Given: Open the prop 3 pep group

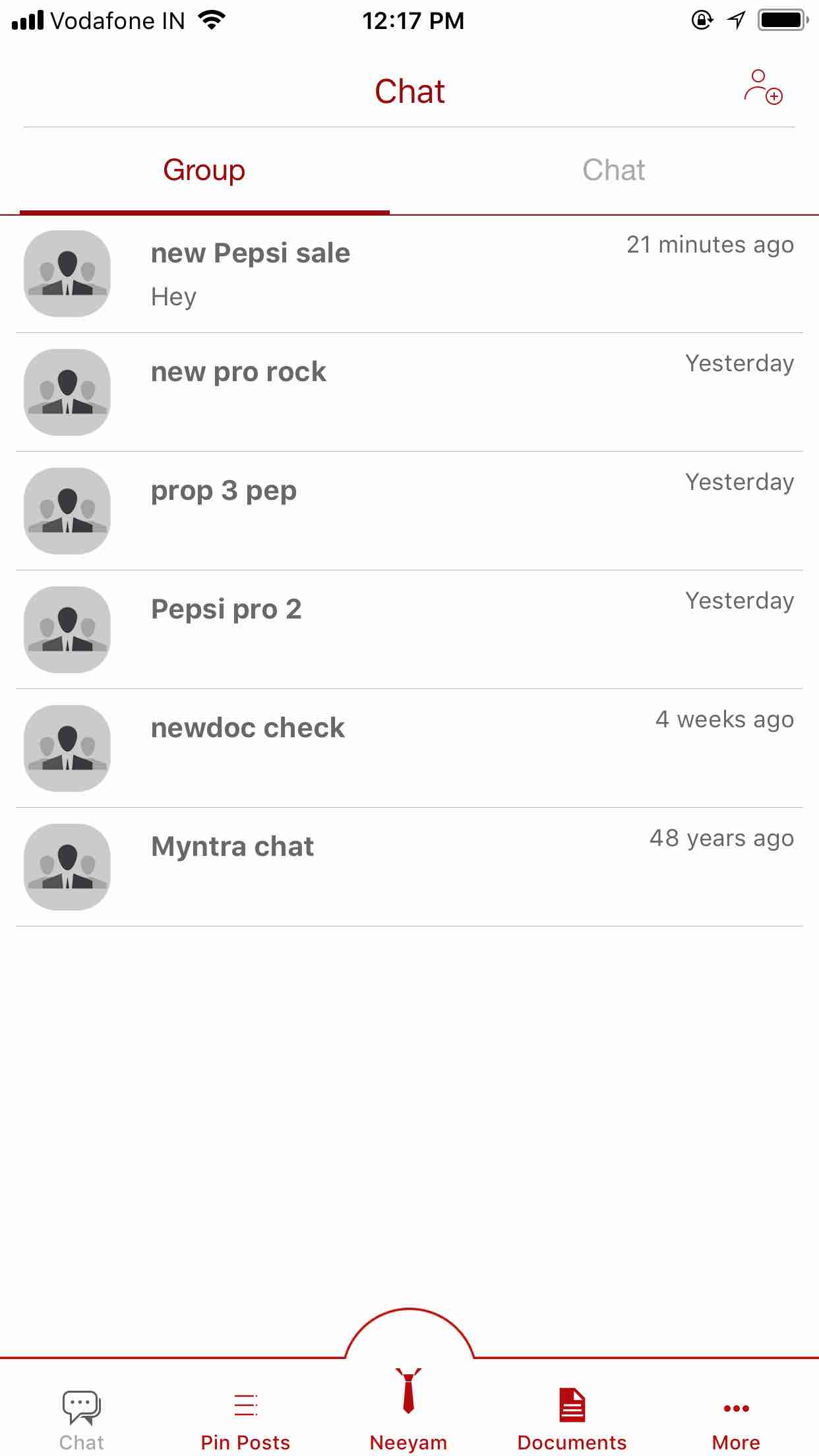Looking at the screenshot, I should (x=409, y=511).
